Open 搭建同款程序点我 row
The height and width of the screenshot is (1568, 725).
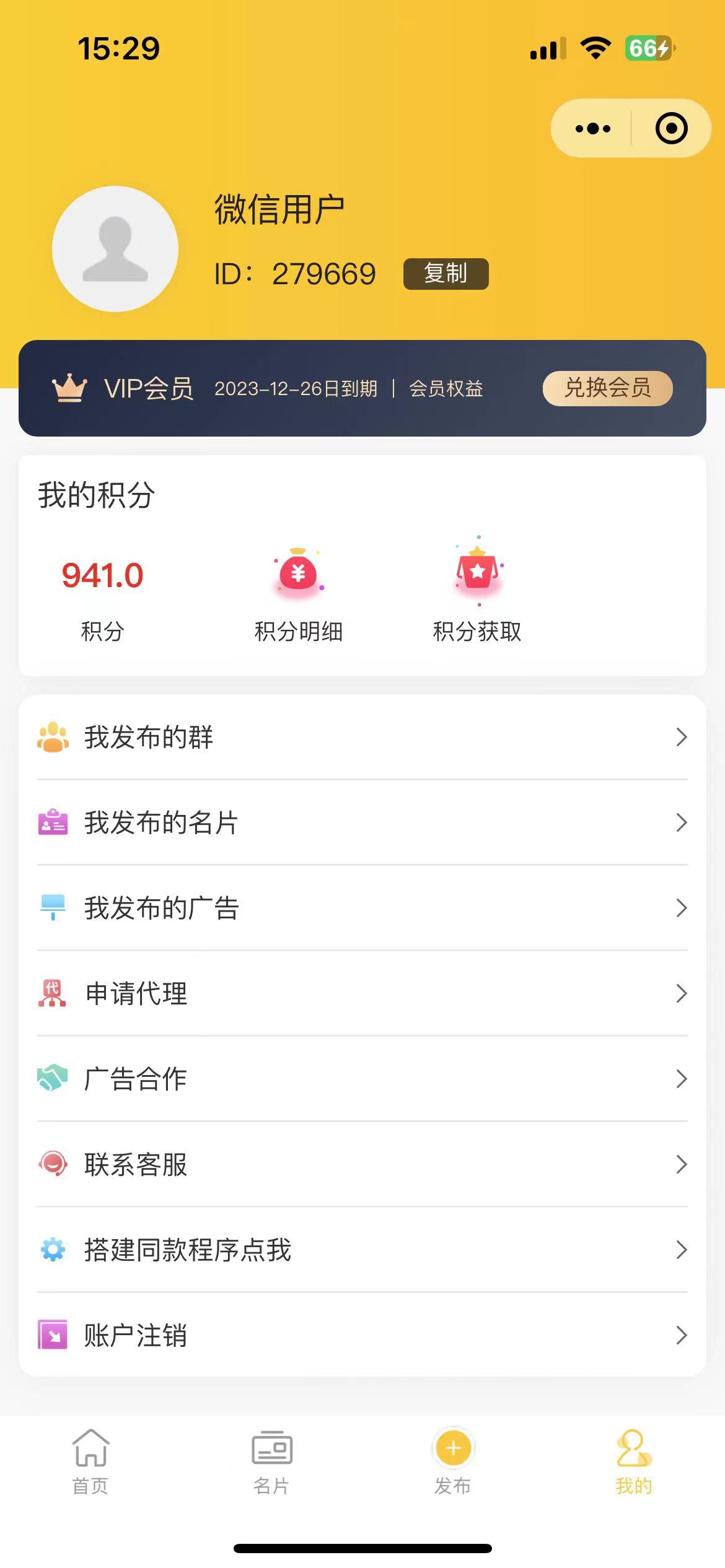(362, 1250)
